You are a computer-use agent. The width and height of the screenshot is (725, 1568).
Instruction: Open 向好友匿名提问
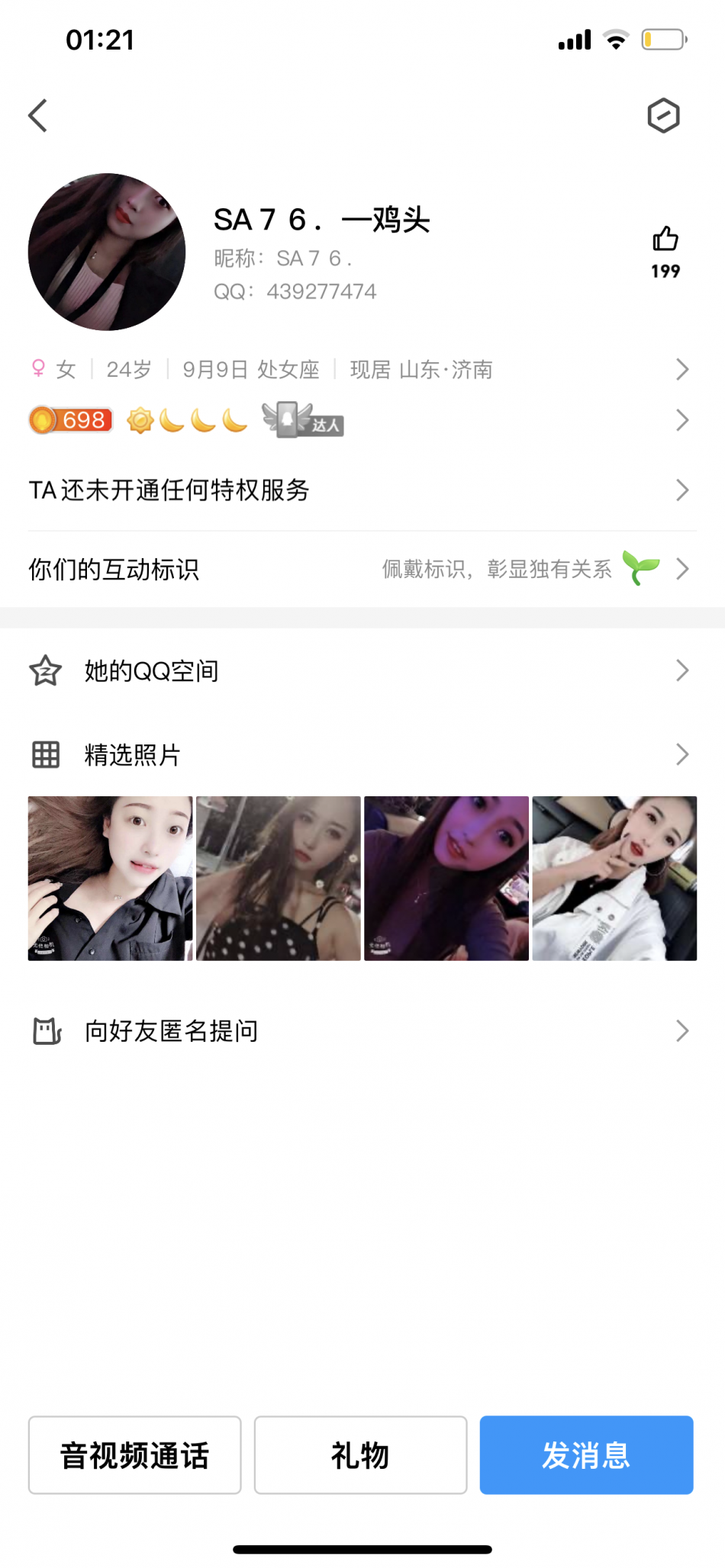click(x=359, y=1031)
